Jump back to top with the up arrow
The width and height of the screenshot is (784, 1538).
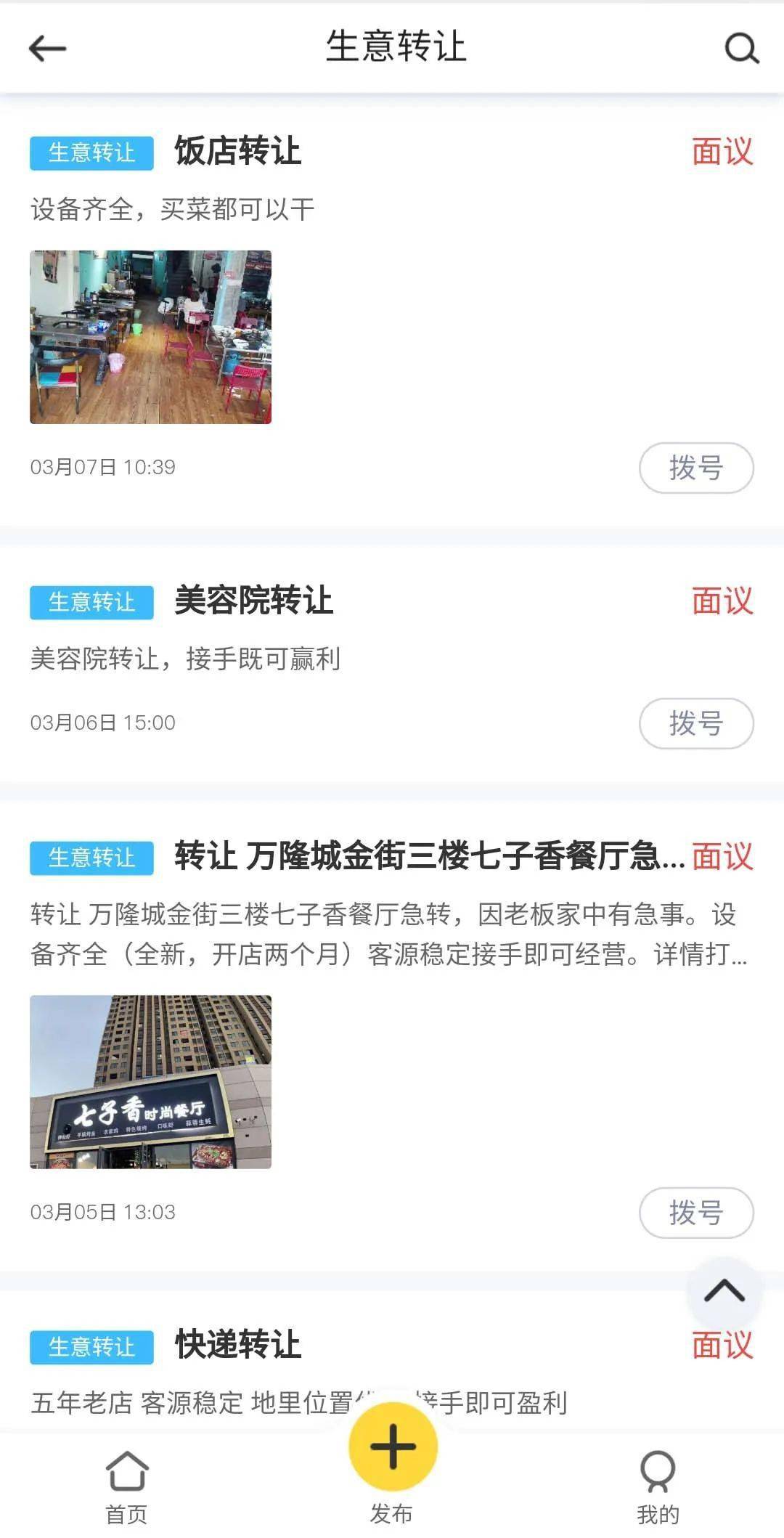(724, 1292)
